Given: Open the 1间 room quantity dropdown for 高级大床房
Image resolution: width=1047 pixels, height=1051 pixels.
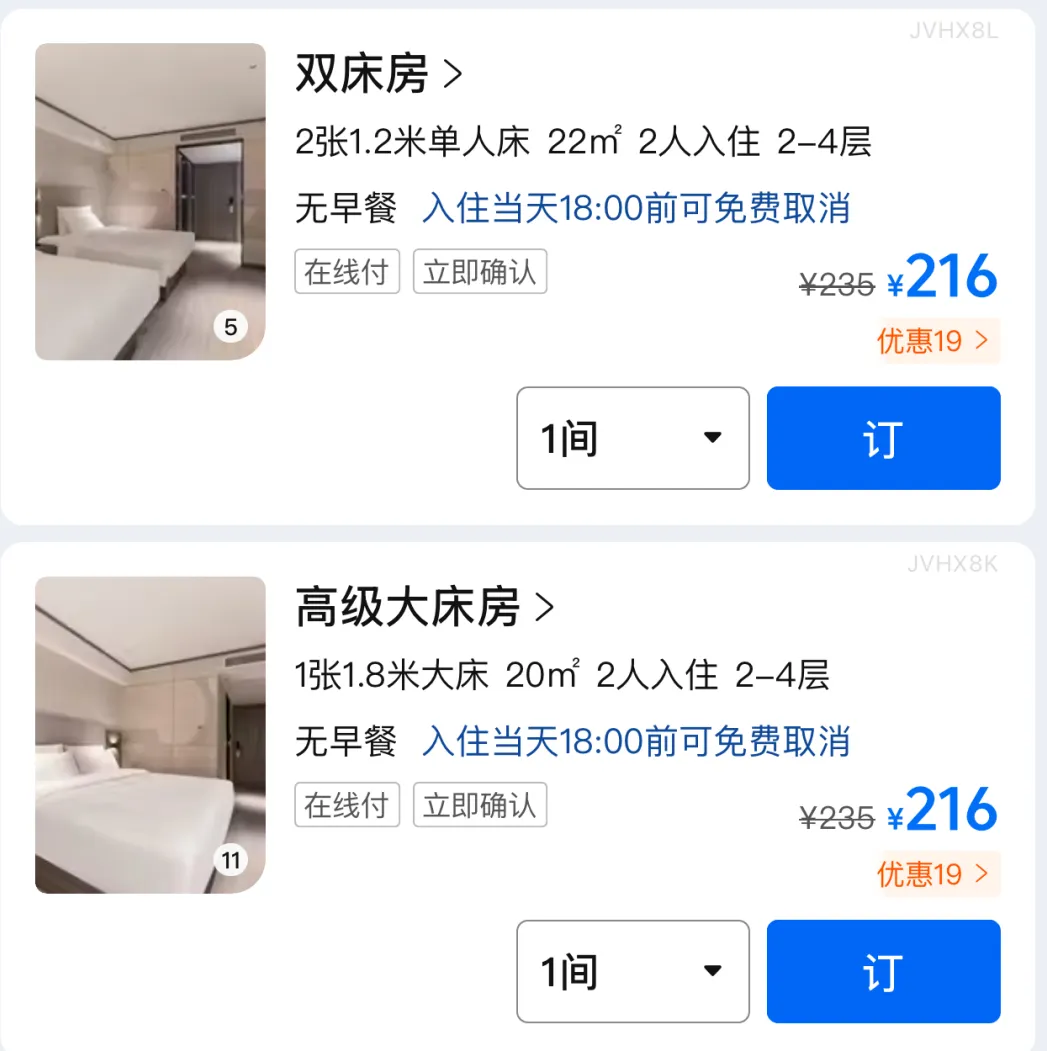Looking at the screenshot, I should coord(632,971).
